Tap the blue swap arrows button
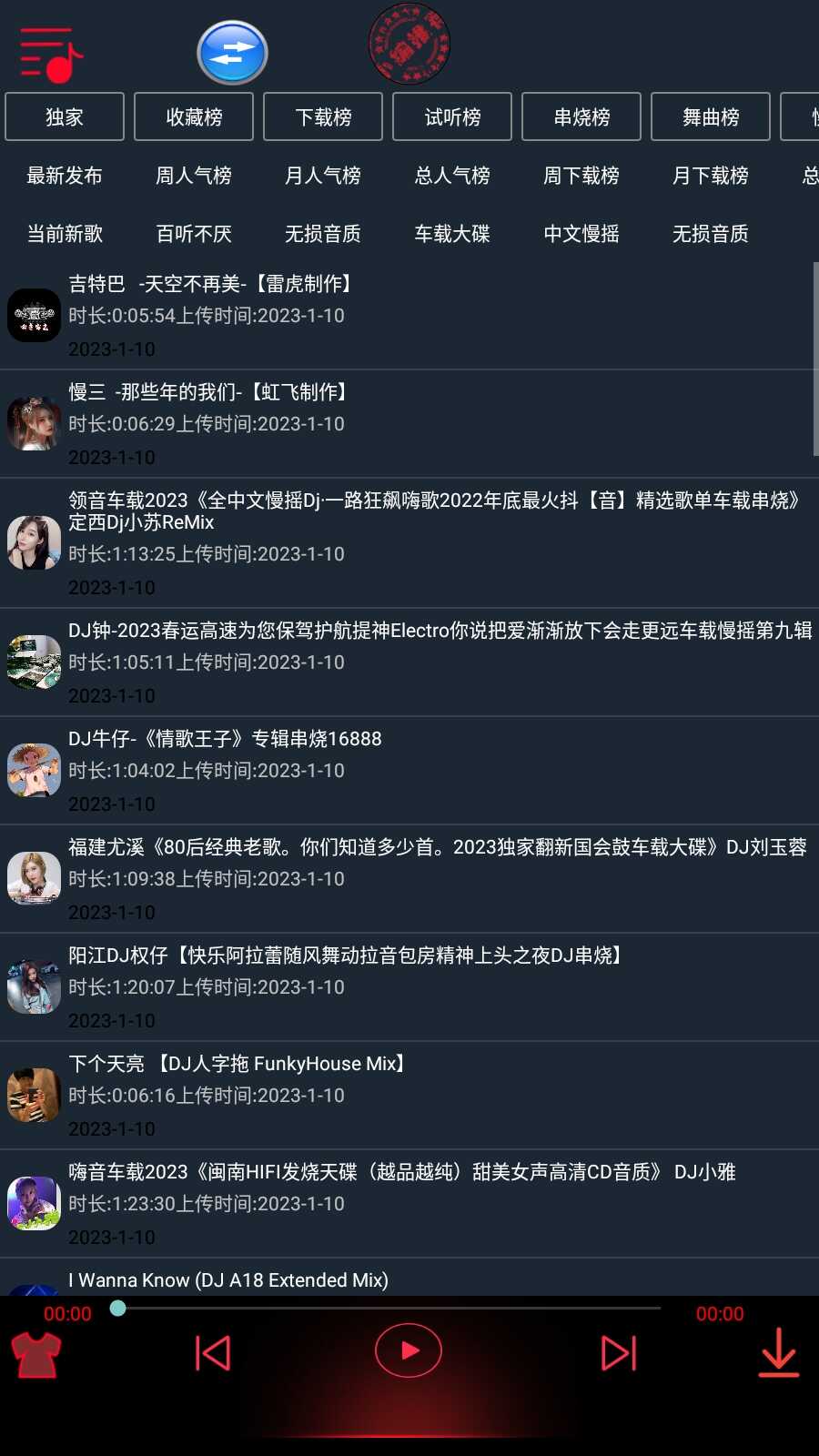Image resolution: width=819 pixels, height=1456 pixels. tap(232, 53)
